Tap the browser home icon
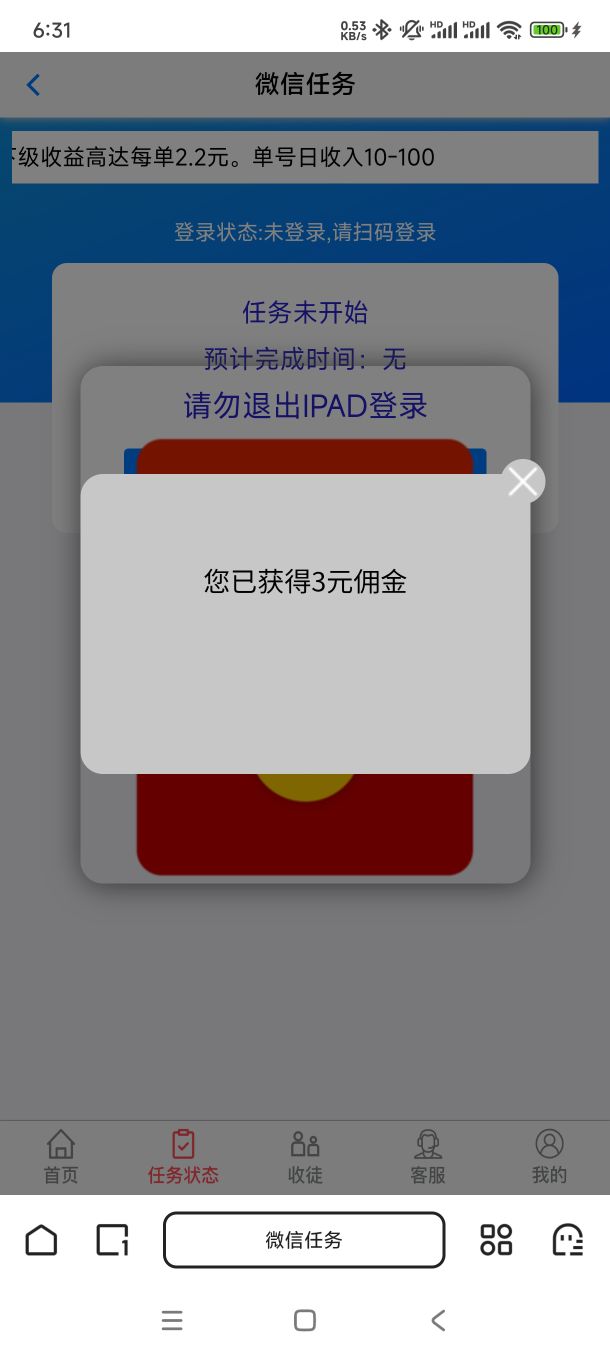Image resolution: width=610 pixels, height=1356 pixels. click(41, 1240)
